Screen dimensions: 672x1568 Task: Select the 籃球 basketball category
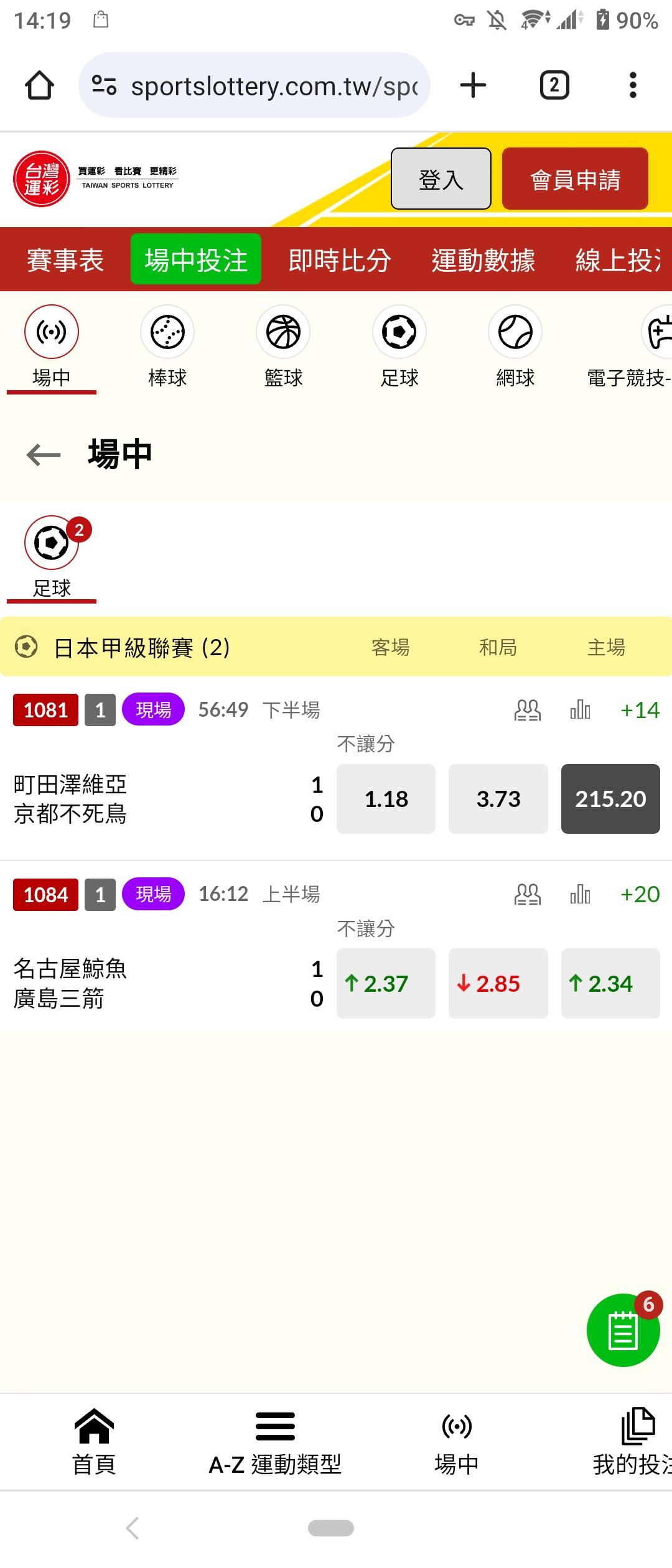point(283,346)
